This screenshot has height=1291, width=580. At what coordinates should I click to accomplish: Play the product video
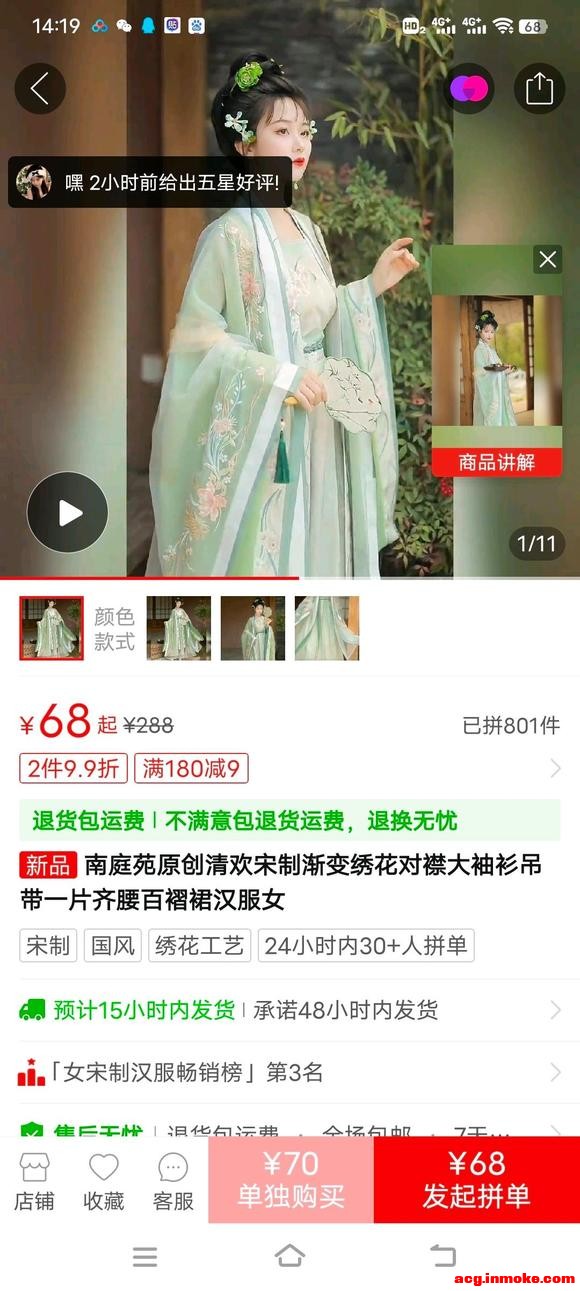click(67, 513)
